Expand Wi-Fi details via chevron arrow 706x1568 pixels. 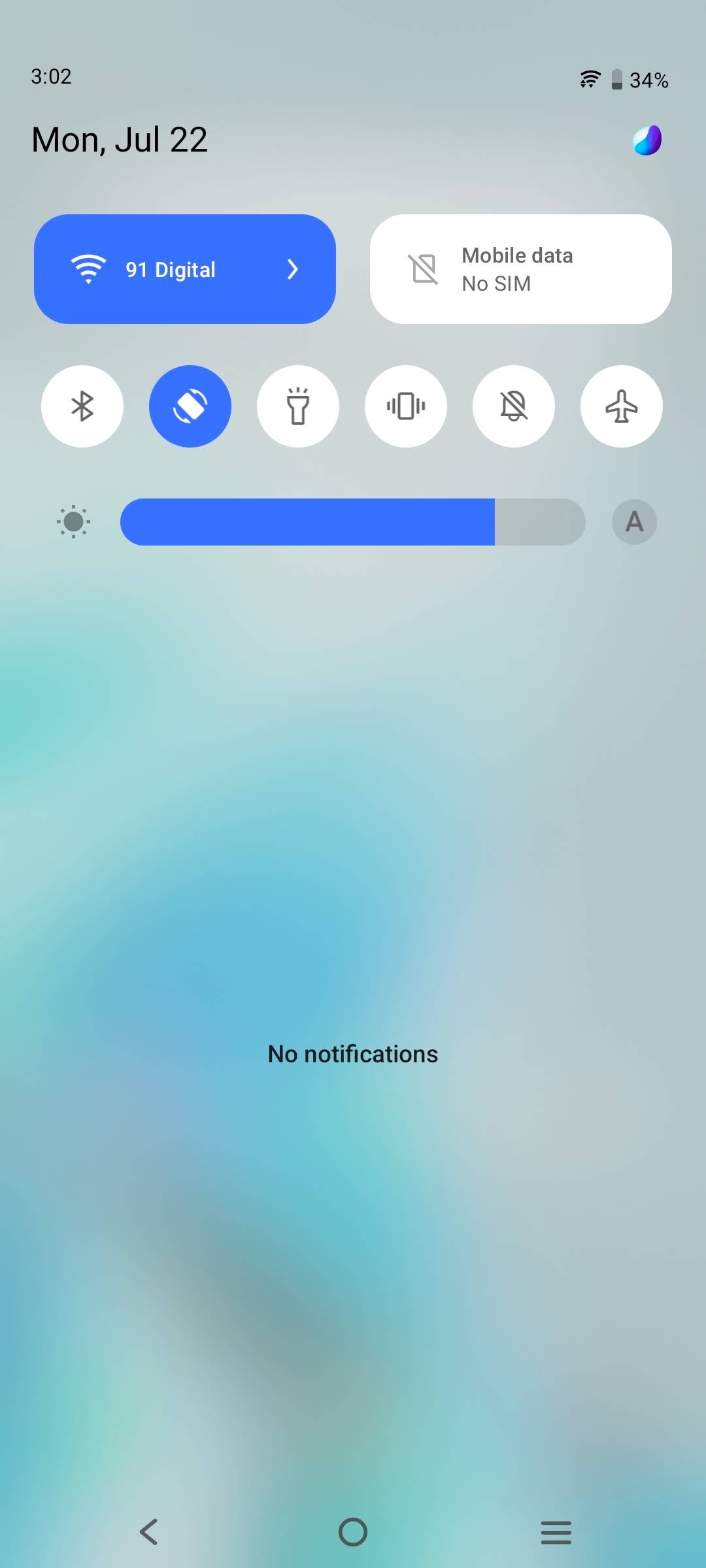[292, 269]
